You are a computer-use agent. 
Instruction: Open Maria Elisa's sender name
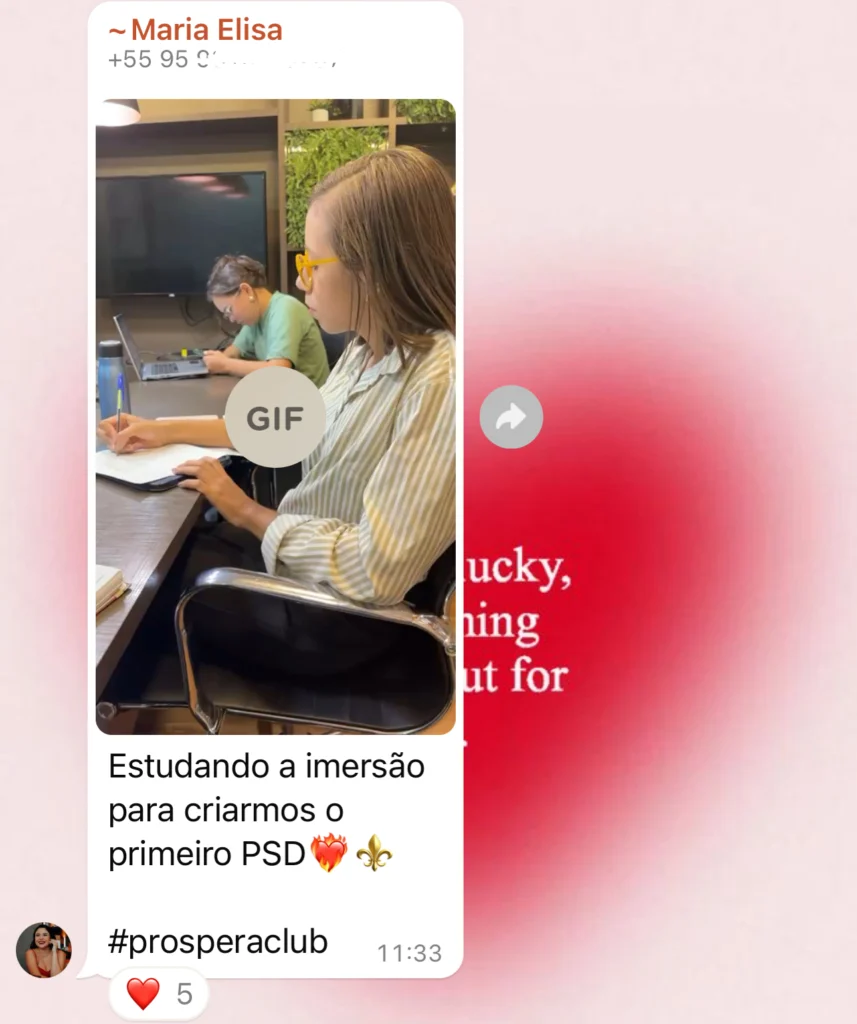pos(196,30)
